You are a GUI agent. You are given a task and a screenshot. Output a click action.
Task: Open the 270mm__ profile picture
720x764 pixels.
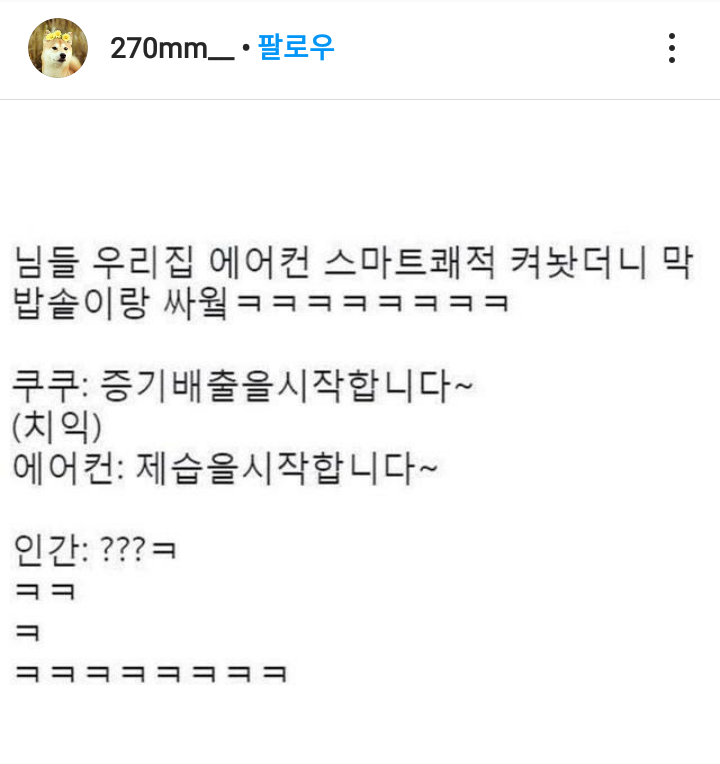point(58,48)
